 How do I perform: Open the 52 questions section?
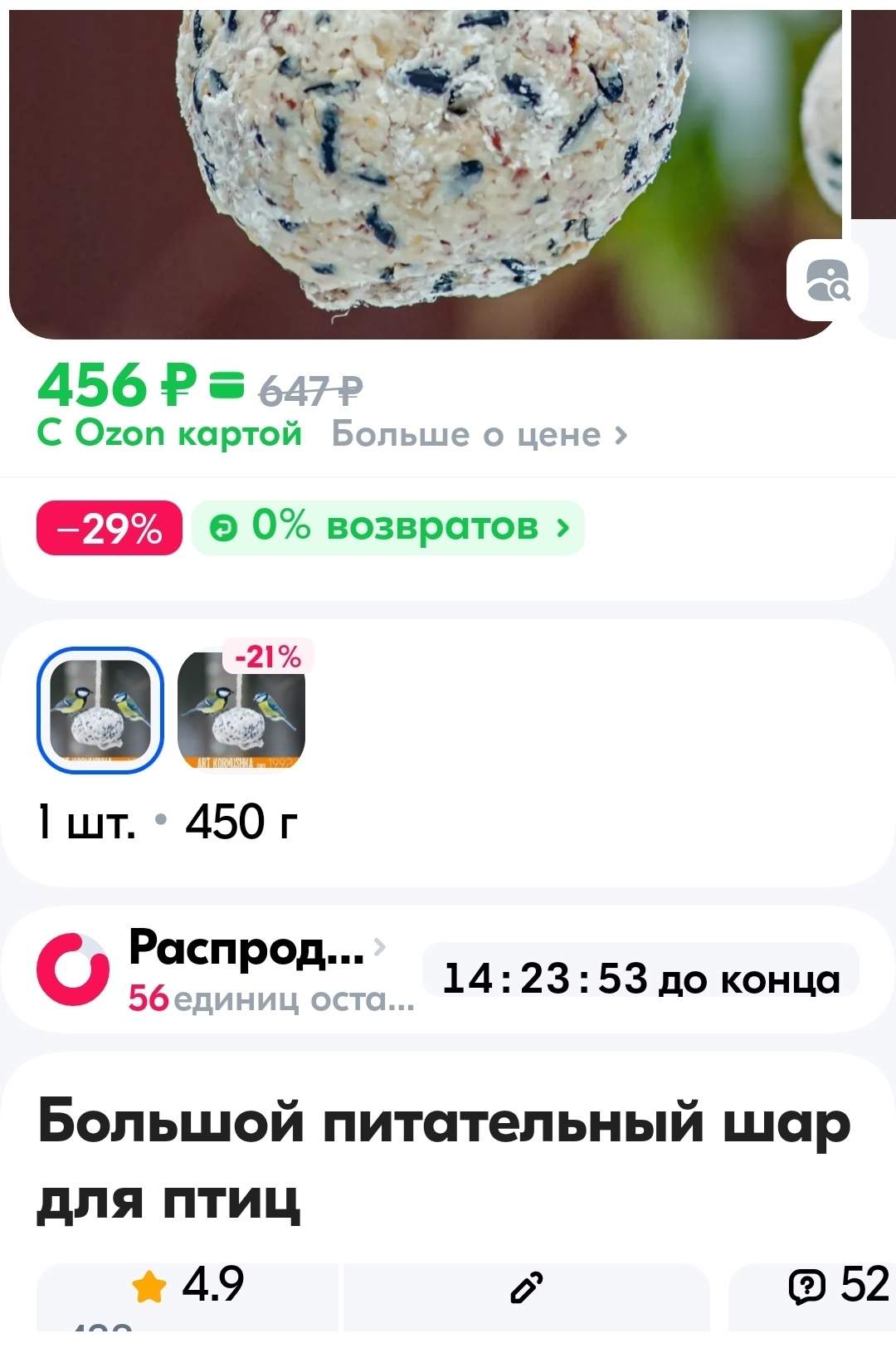tap(838, 1286)
